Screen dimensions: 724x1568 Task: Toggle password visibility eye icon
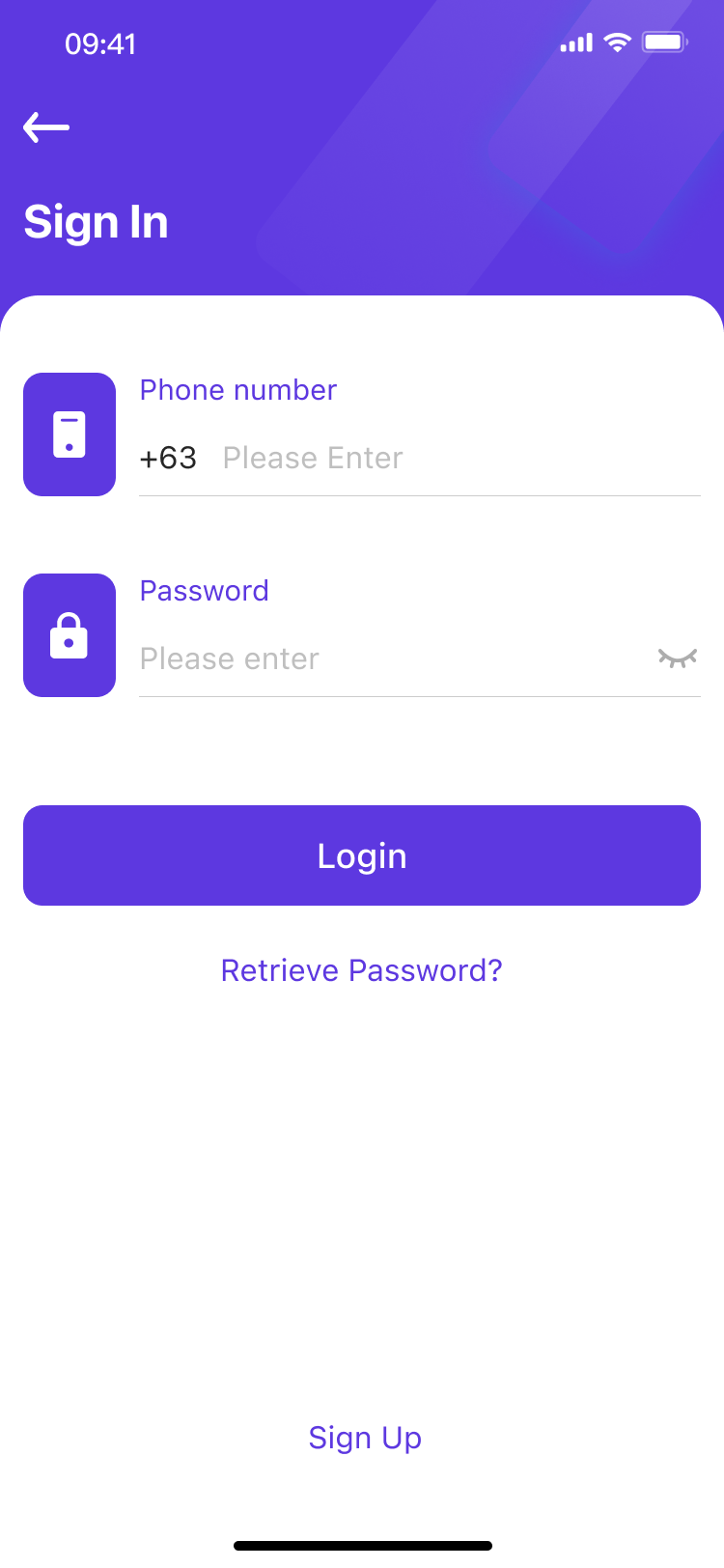pos(678,658)
